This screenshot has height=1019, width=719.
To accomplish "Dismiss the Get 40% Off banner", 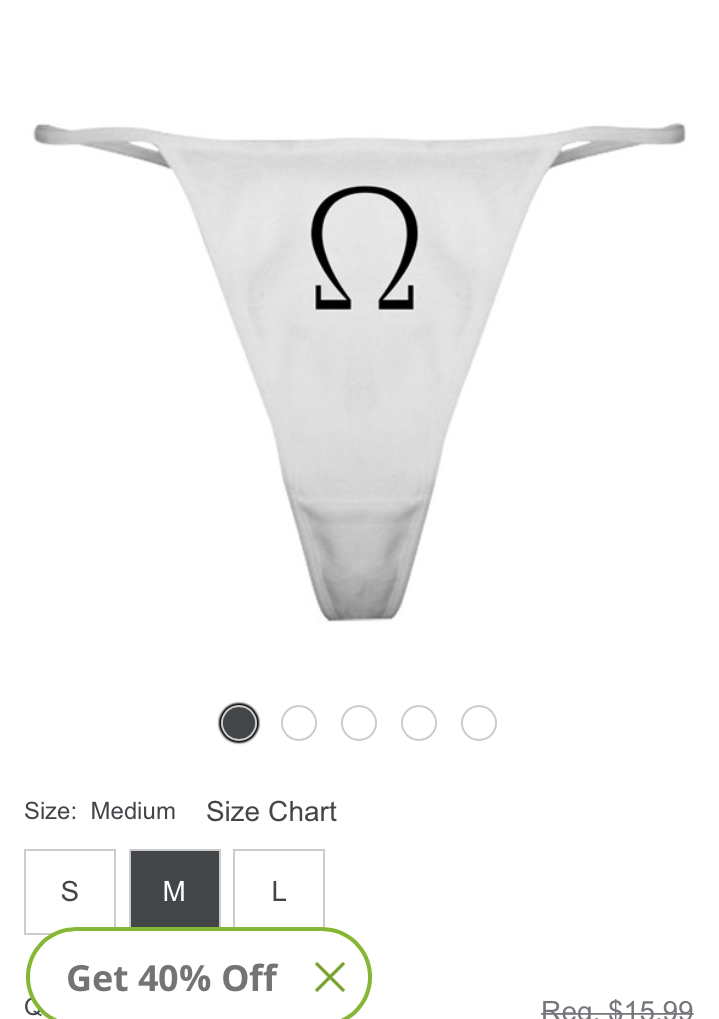I will [329, 977].
